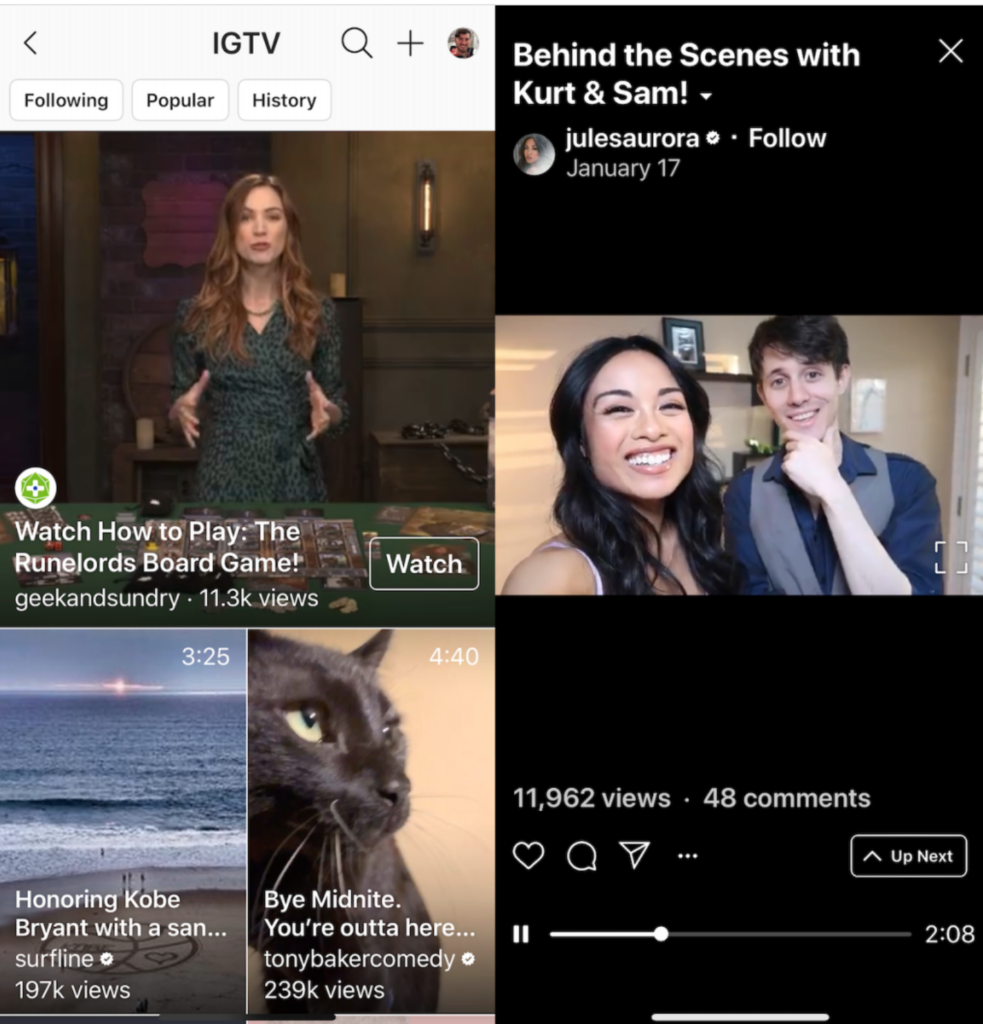Expand the video title description arrow

[x=707, y=97]
